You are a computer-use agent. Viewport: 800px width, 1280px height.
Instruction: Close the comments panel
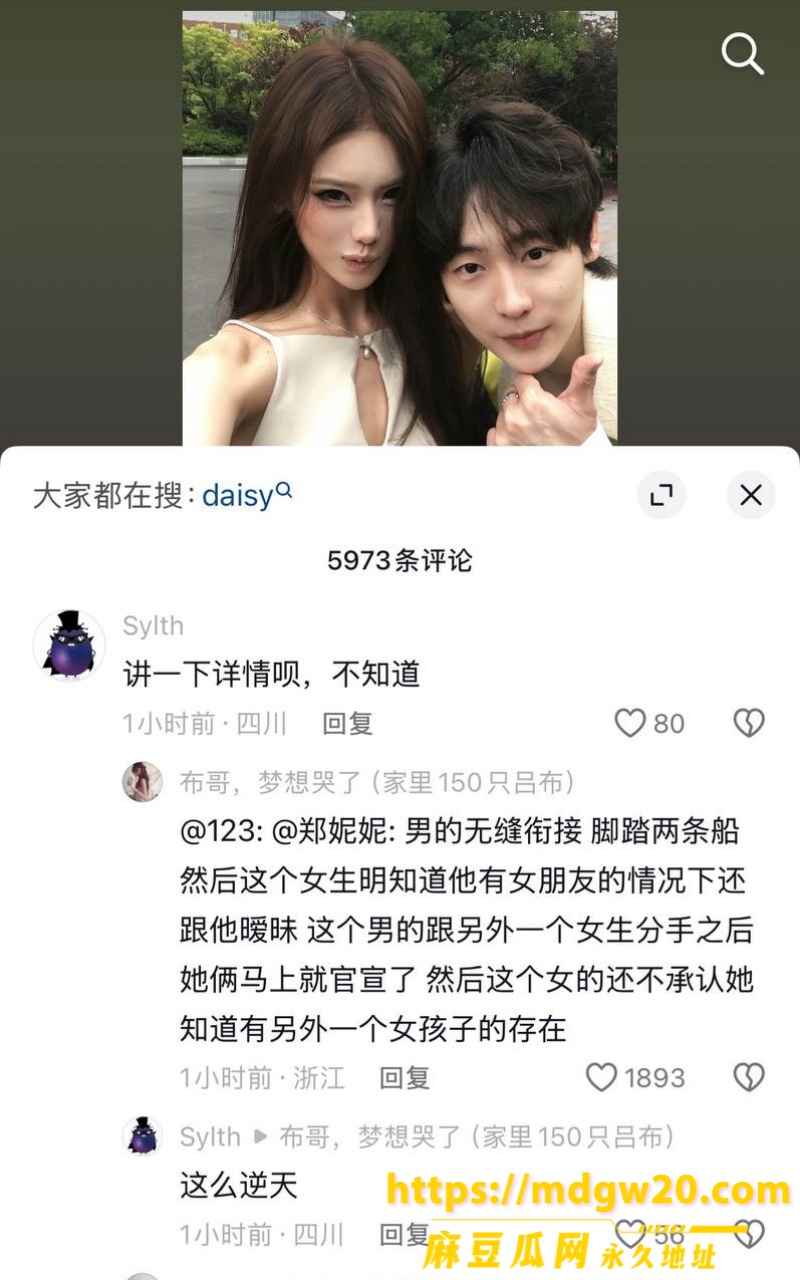click(x=751, y=495)
